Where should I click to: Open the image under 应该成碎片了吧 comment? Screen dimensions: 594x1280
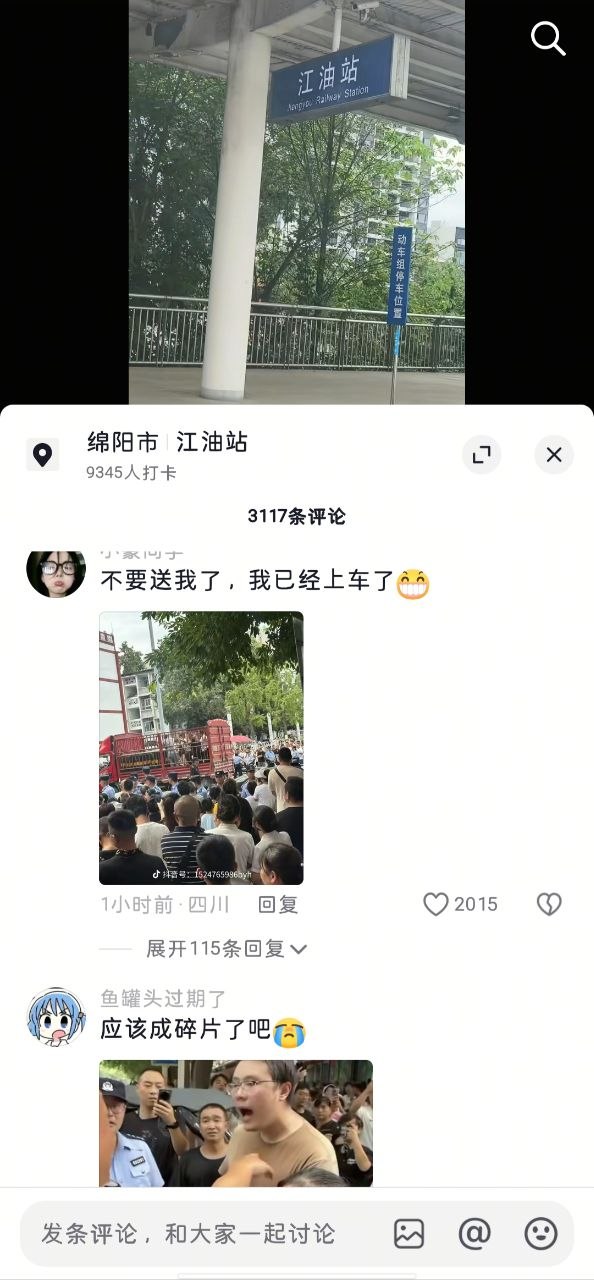[x=236, y=1123]
